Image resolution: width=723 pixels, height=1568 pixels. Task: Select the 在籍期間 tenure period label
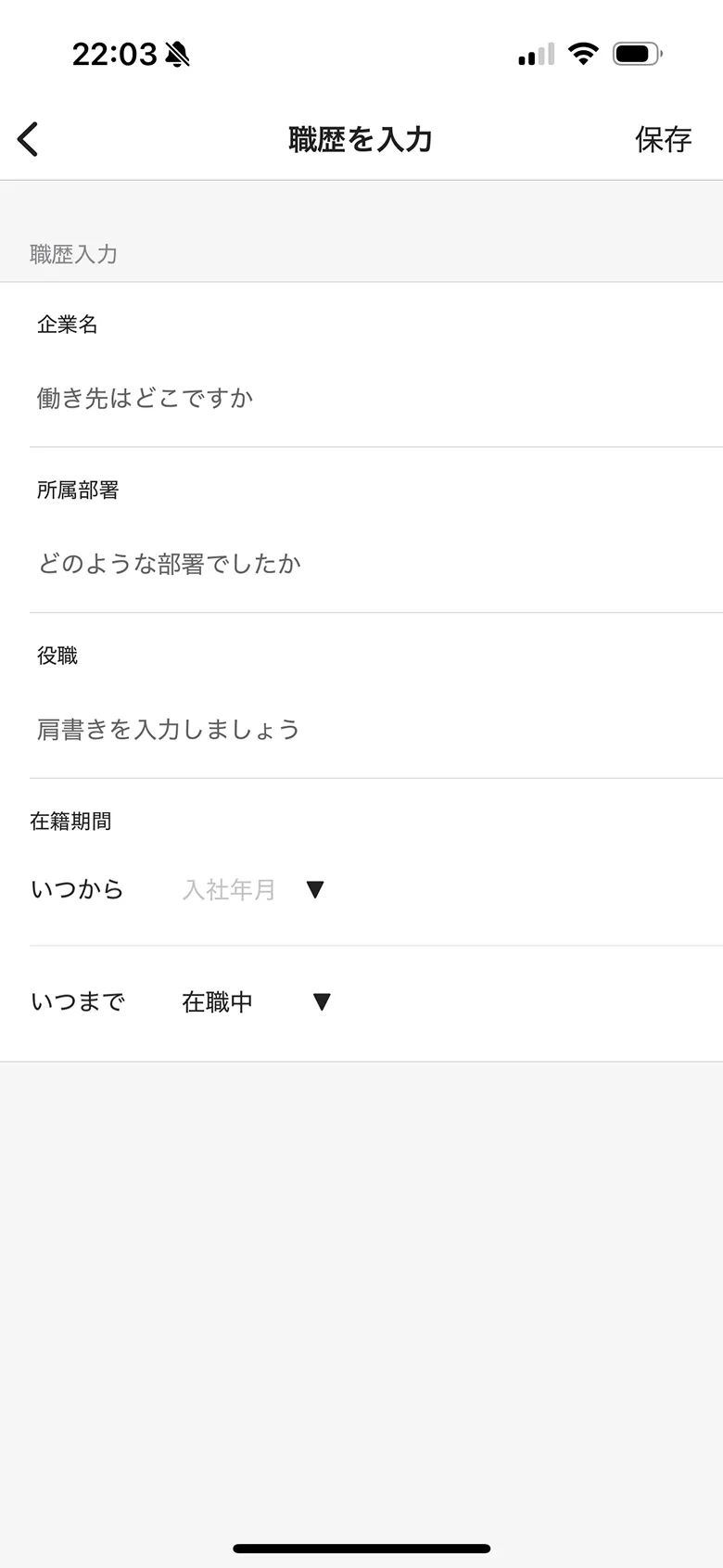(x=71, y=821)
